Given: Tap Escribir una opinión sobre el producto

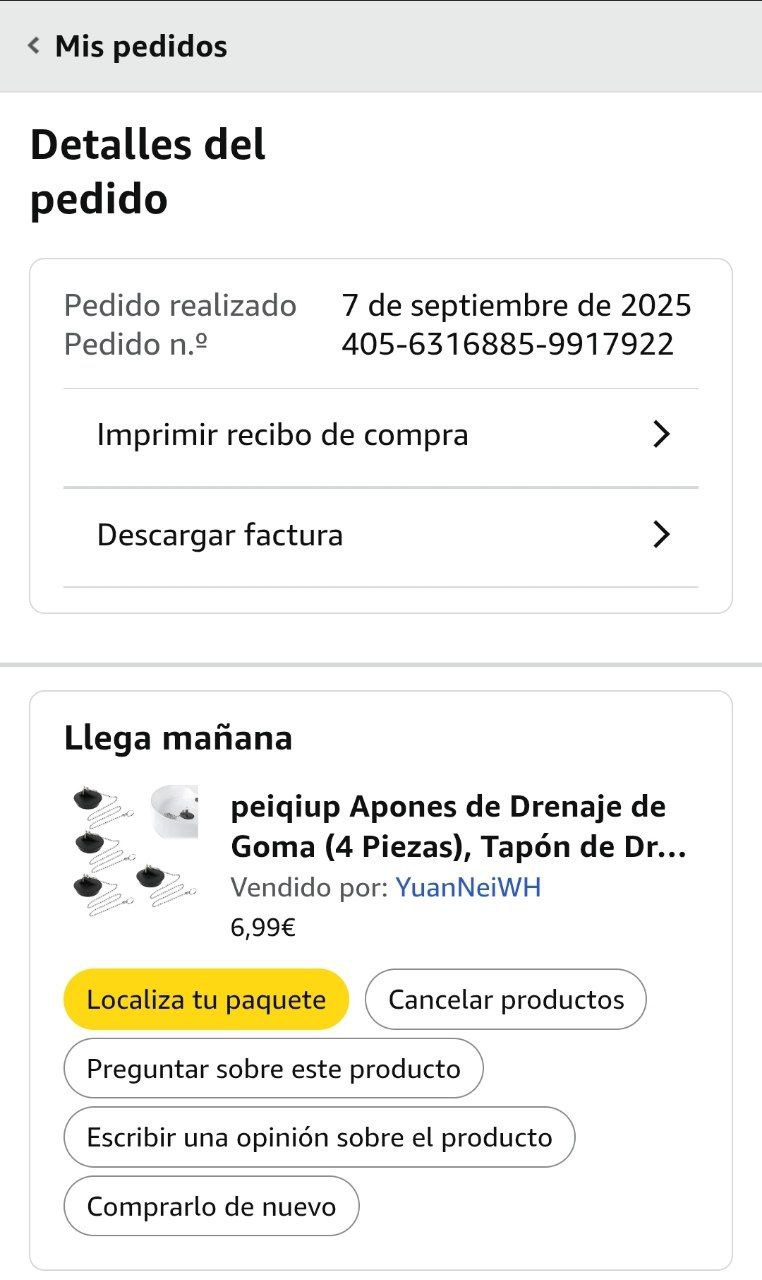Looking at the screenshot, I should (319, 1137).
